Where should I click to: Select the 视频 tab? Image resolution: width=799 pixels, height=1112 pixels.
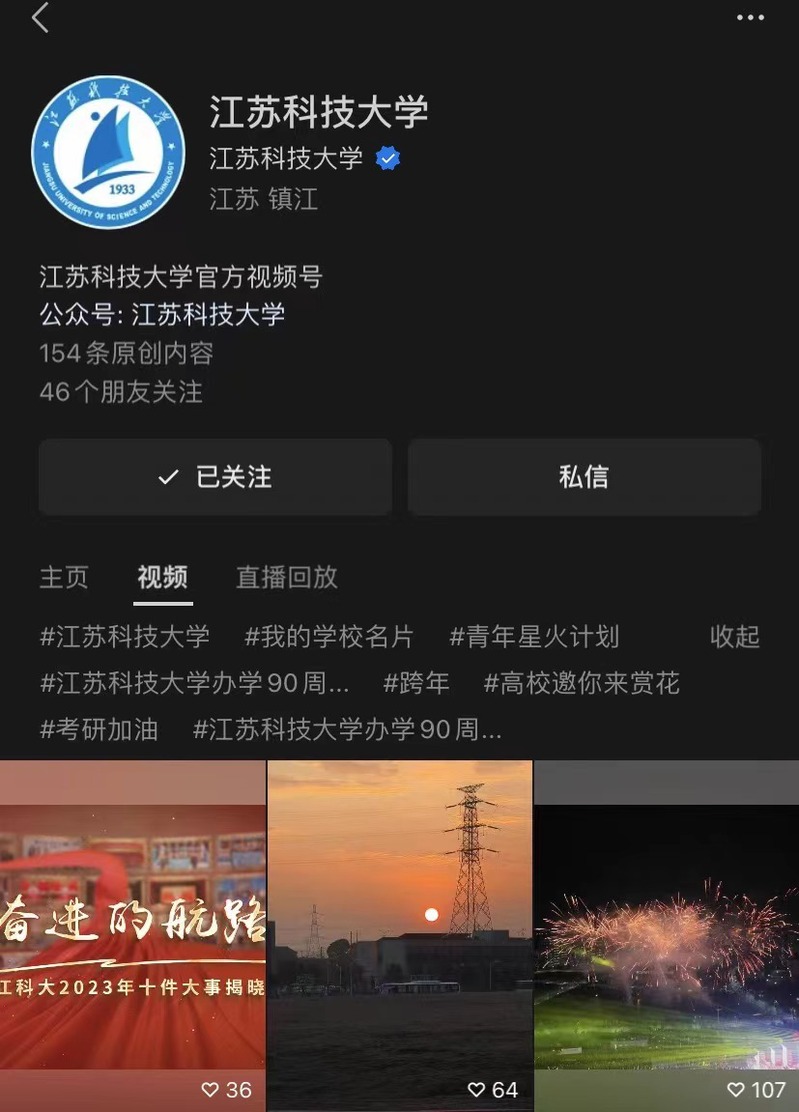(x=163, y=577)
